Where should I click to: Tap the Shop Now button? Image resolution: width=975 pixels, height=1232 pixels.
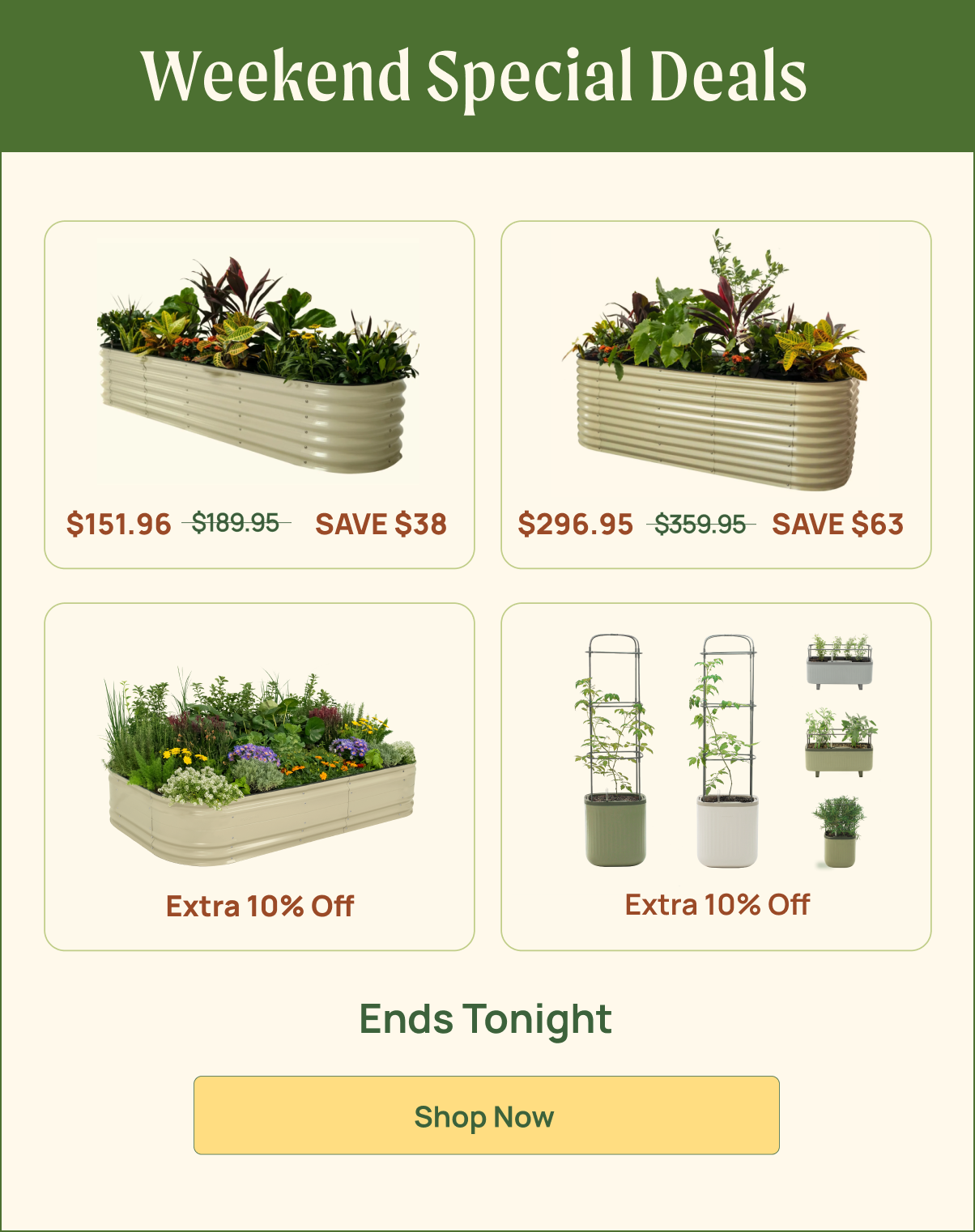[486, 1115]
